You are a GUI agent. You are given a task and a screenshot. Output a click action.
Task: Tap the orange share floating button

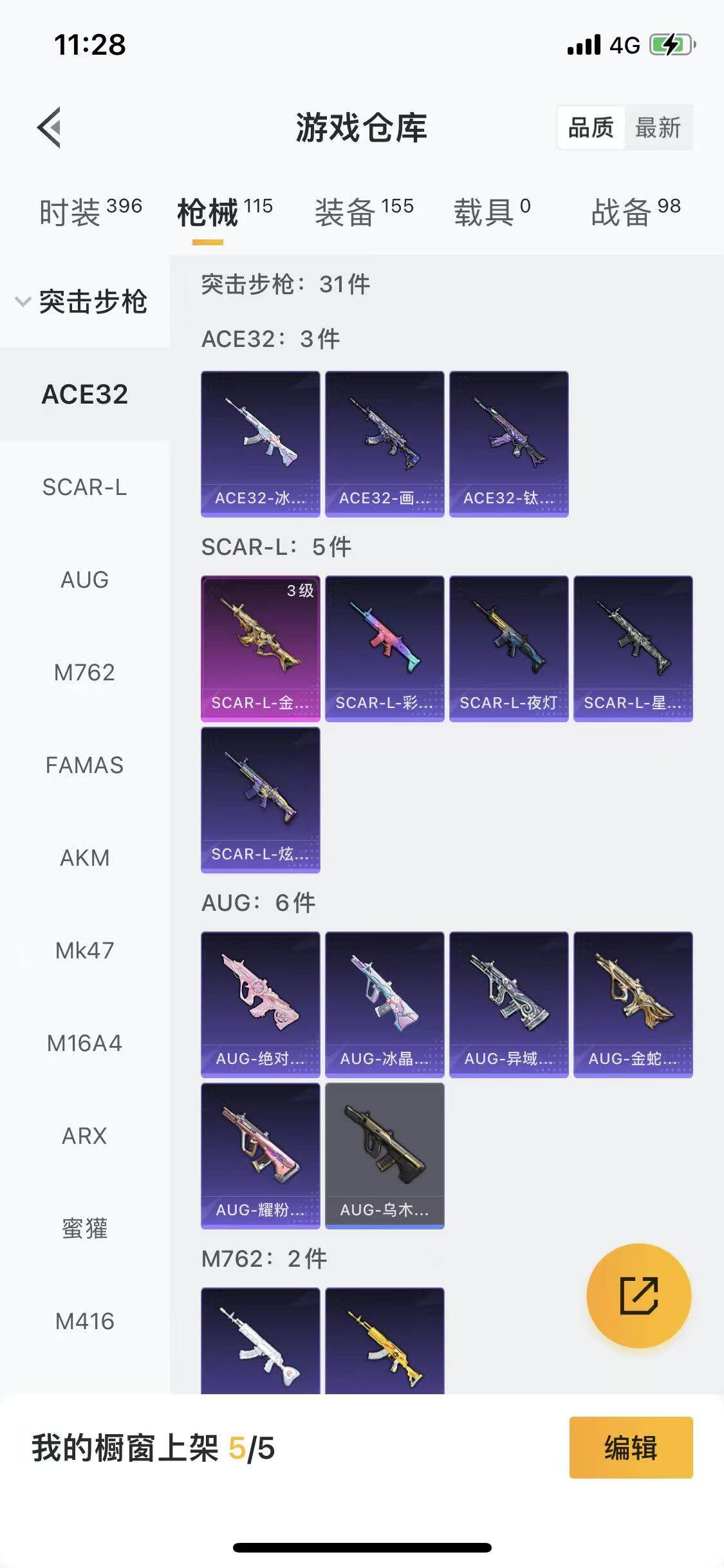638,1296
